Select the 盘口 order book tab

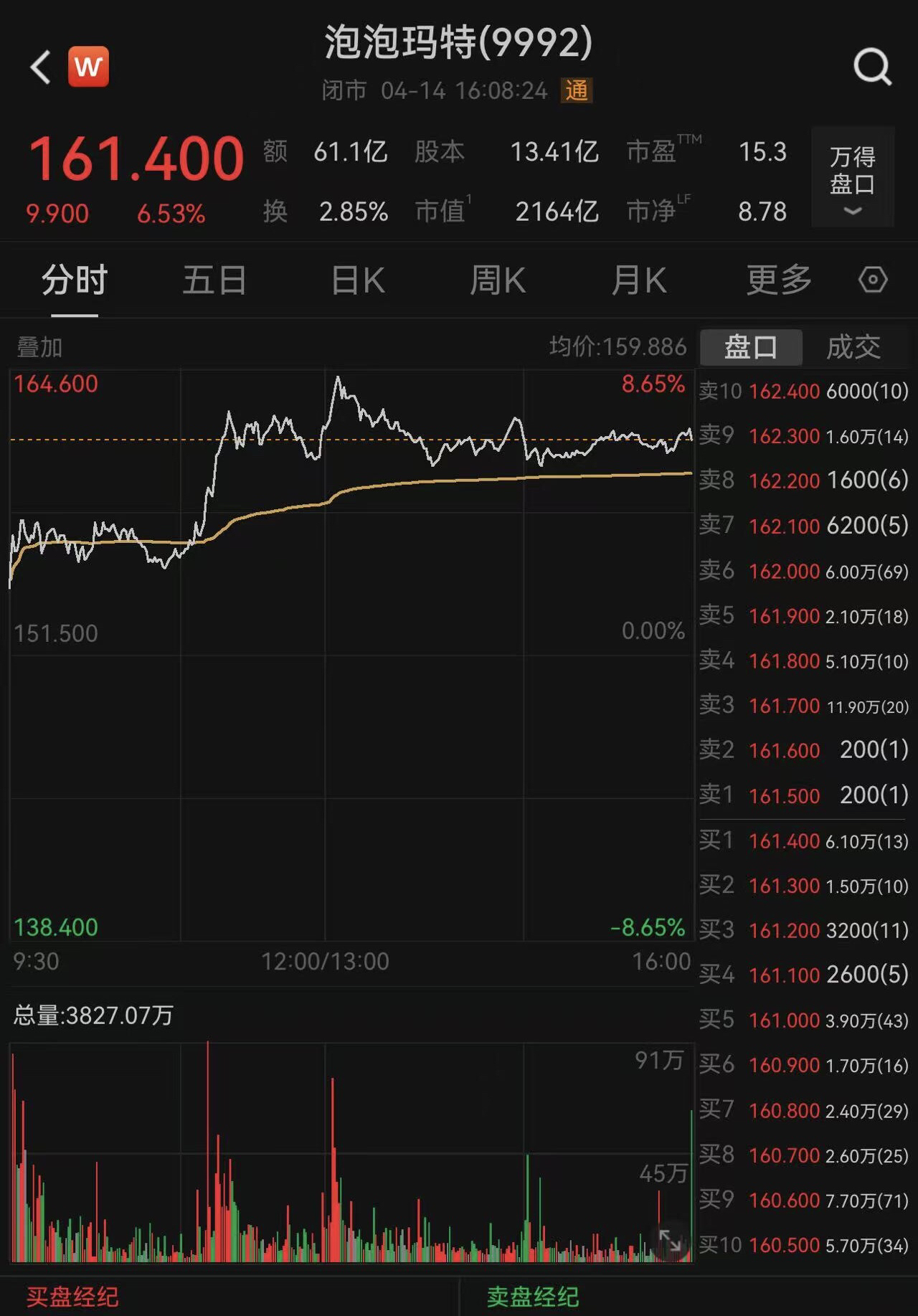[x=751, y=347]
